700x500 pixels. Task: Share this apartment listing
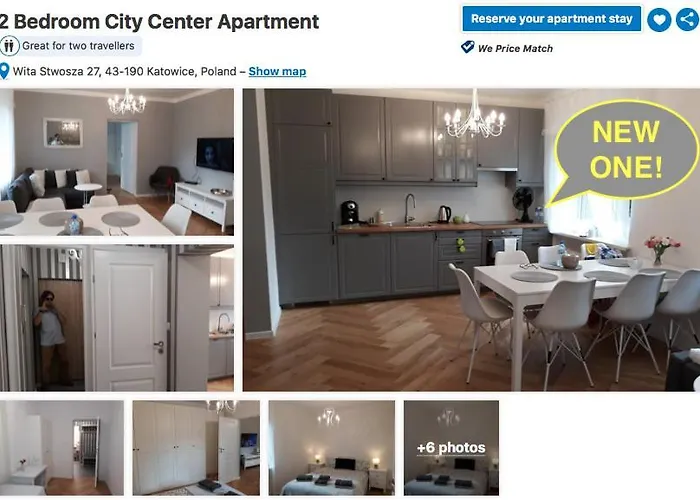tap(688, 19)
